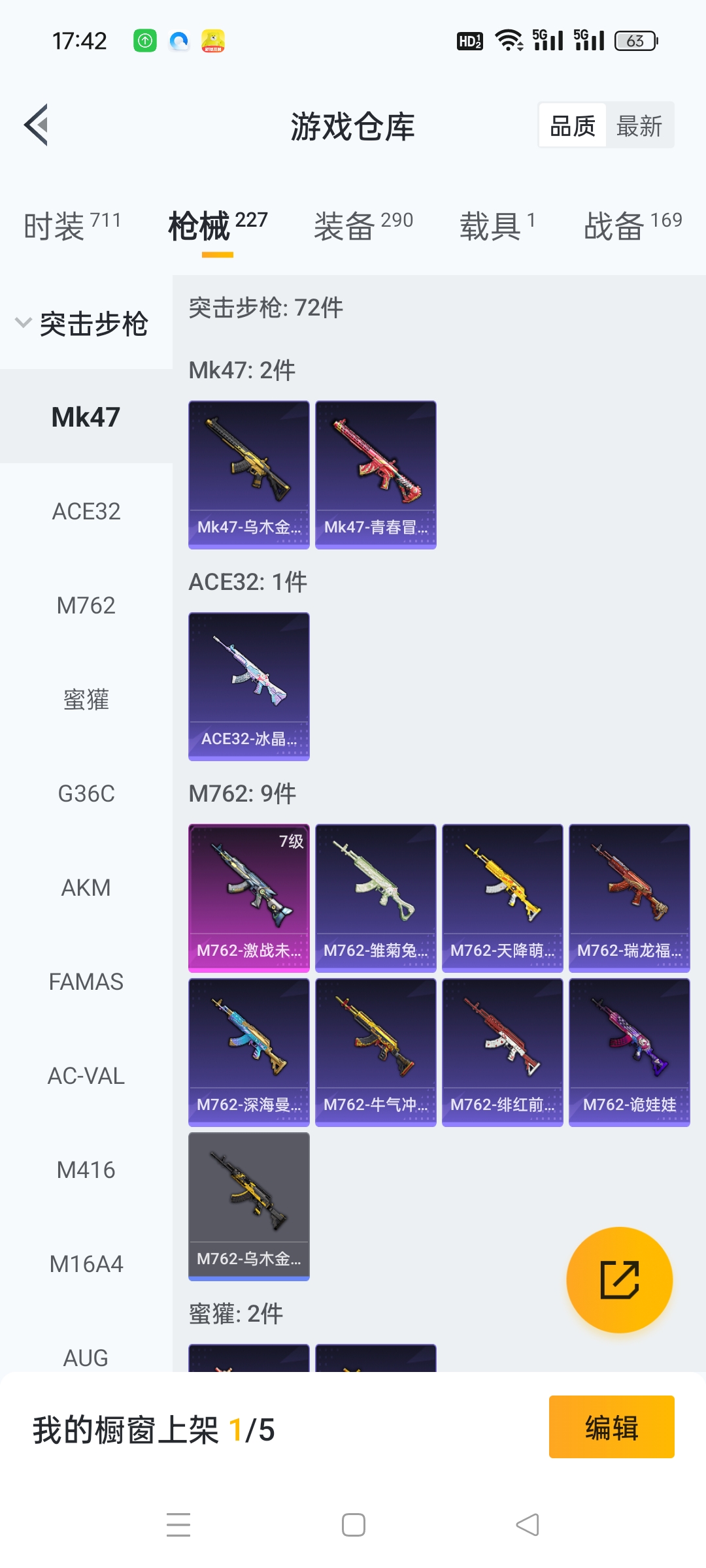
Task: Switch to the 时装 tab
Action: coord(72,226)
